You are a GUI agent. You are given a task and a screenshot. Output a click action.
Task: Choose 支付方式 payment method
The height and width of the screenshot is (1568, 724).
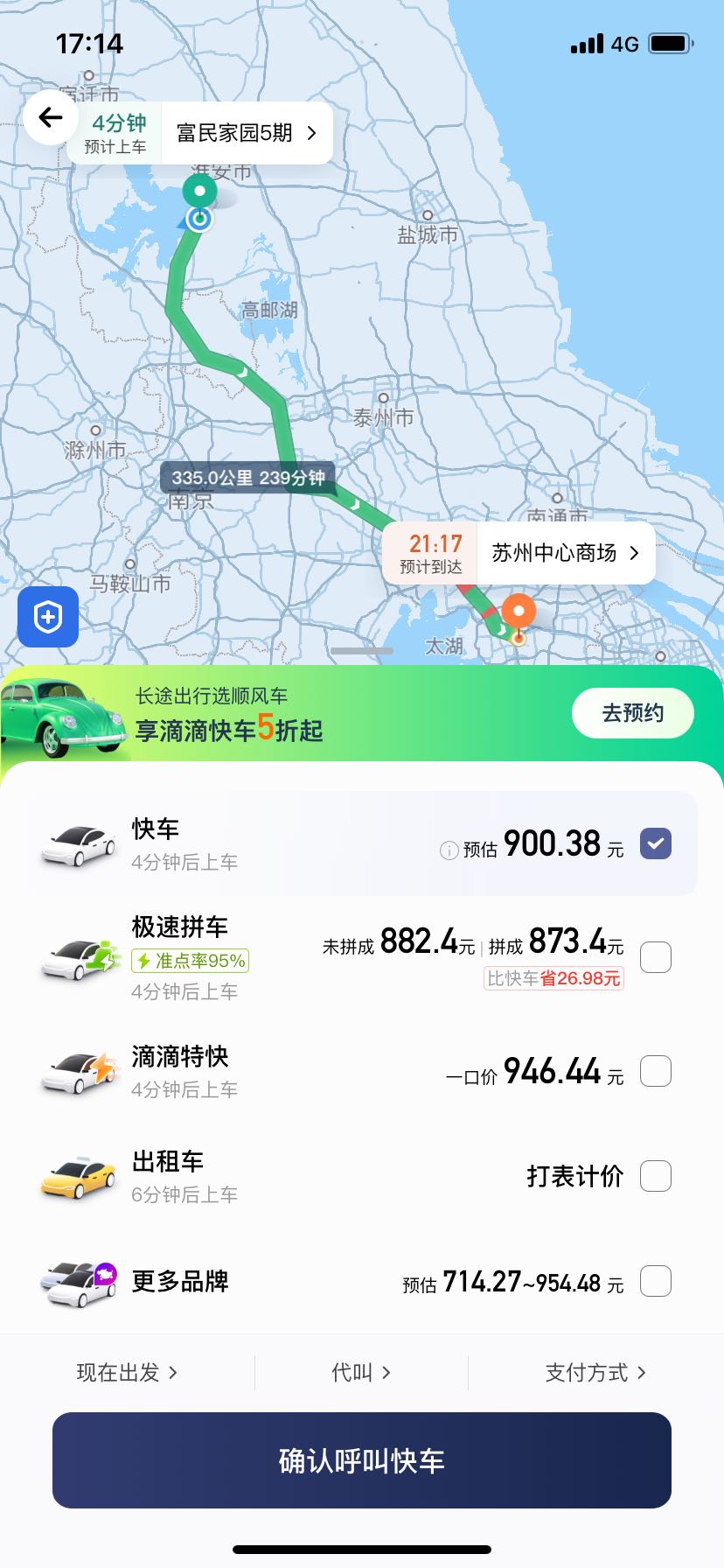(x=595, y=1372)
